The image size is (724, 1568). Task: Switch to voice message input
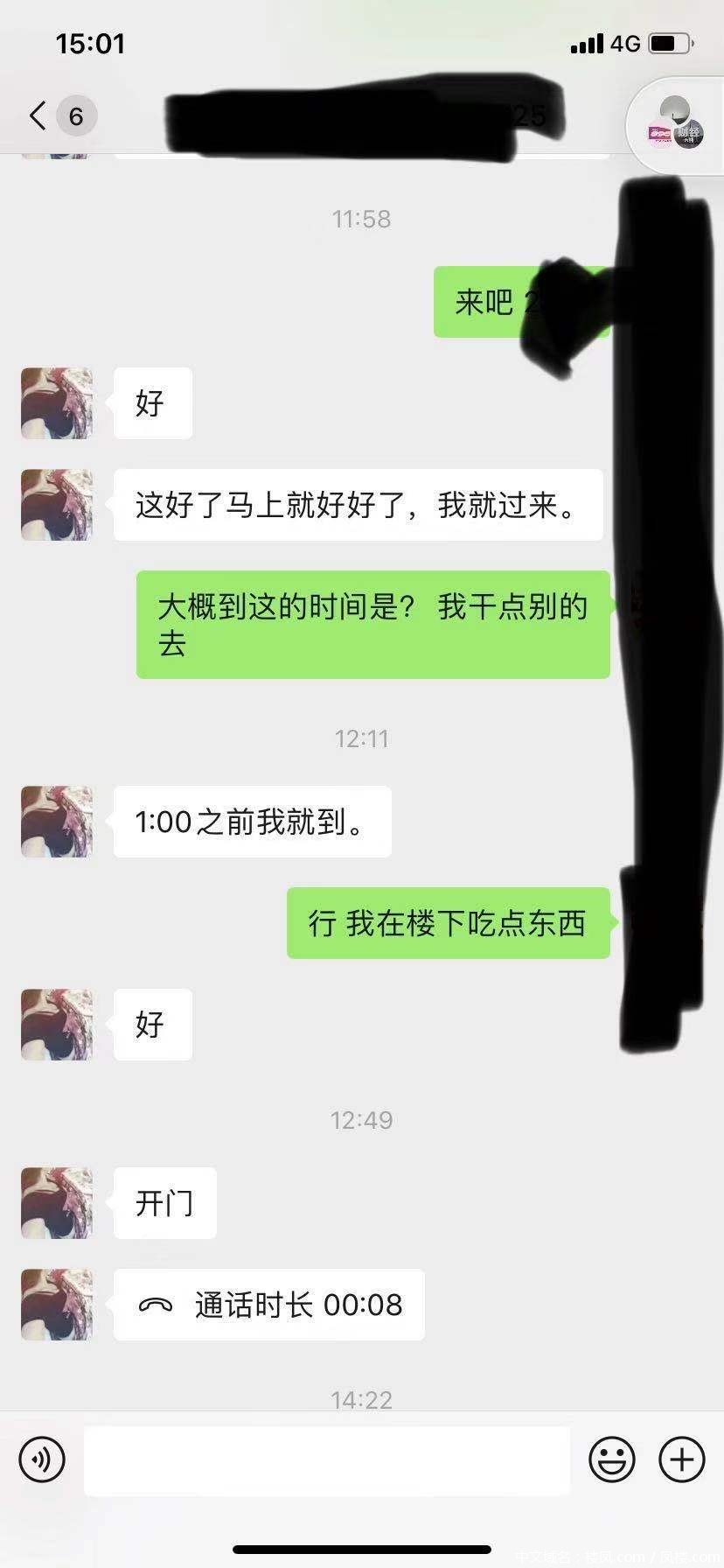point(42,1459)
